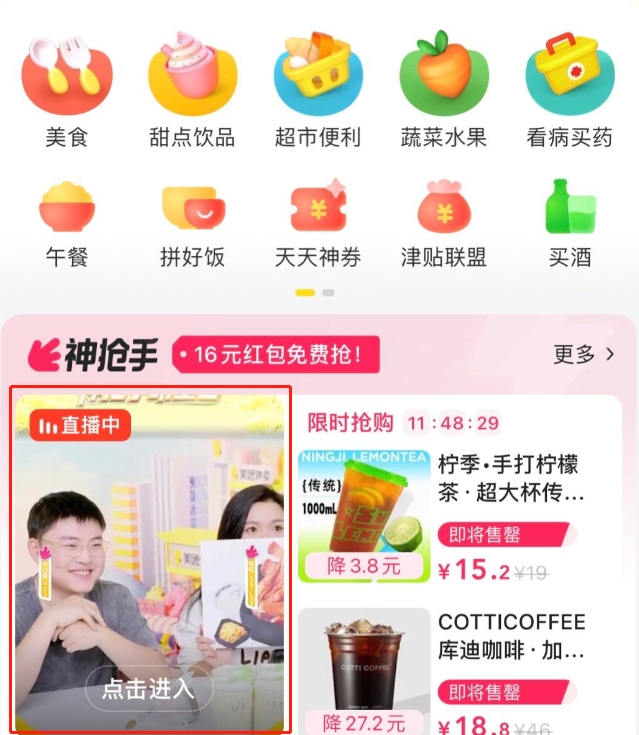Browse the 蔬菜水果 category
Image resolution: width=639 pixels, height=735 pixels.
pos(443,89)
